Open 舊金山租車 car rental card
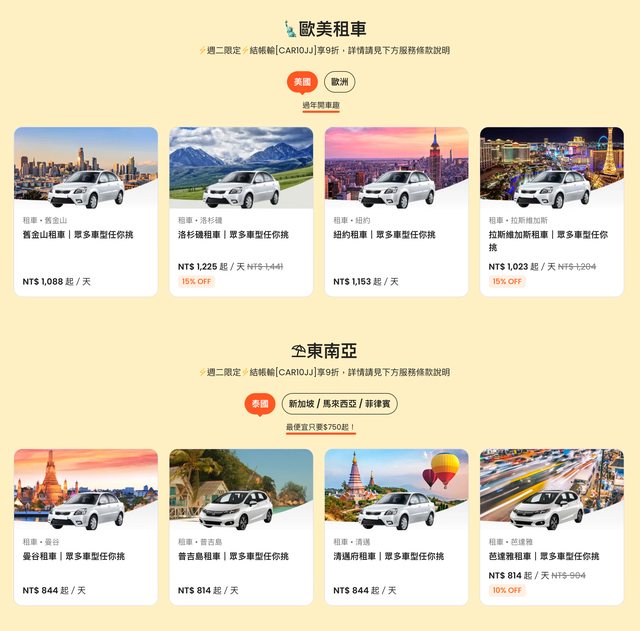640x631 pixels. pyautogui.click(x=86, y=212)
